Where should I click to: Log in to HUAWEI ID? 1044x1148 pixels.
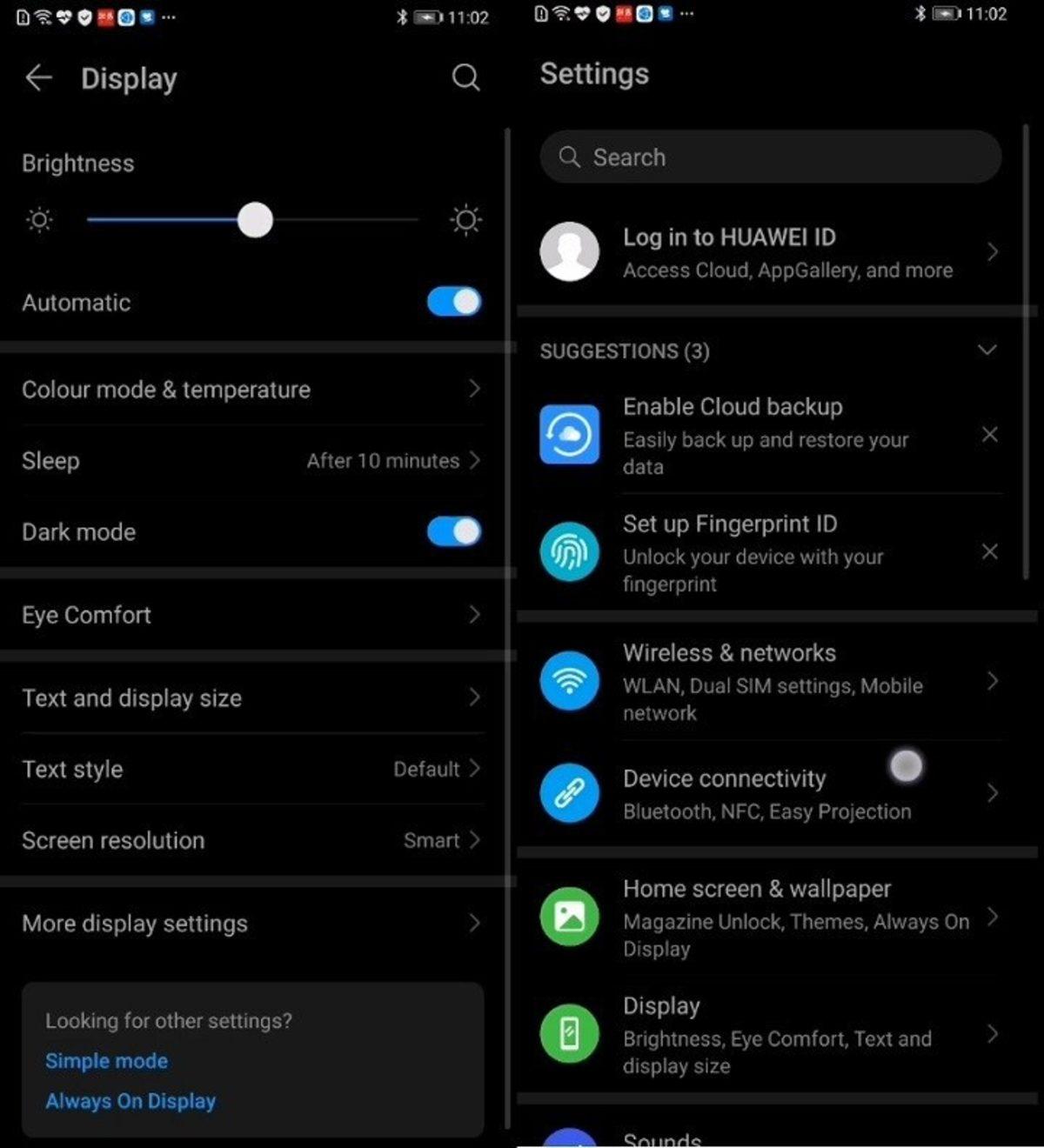[x=770, y=252]
